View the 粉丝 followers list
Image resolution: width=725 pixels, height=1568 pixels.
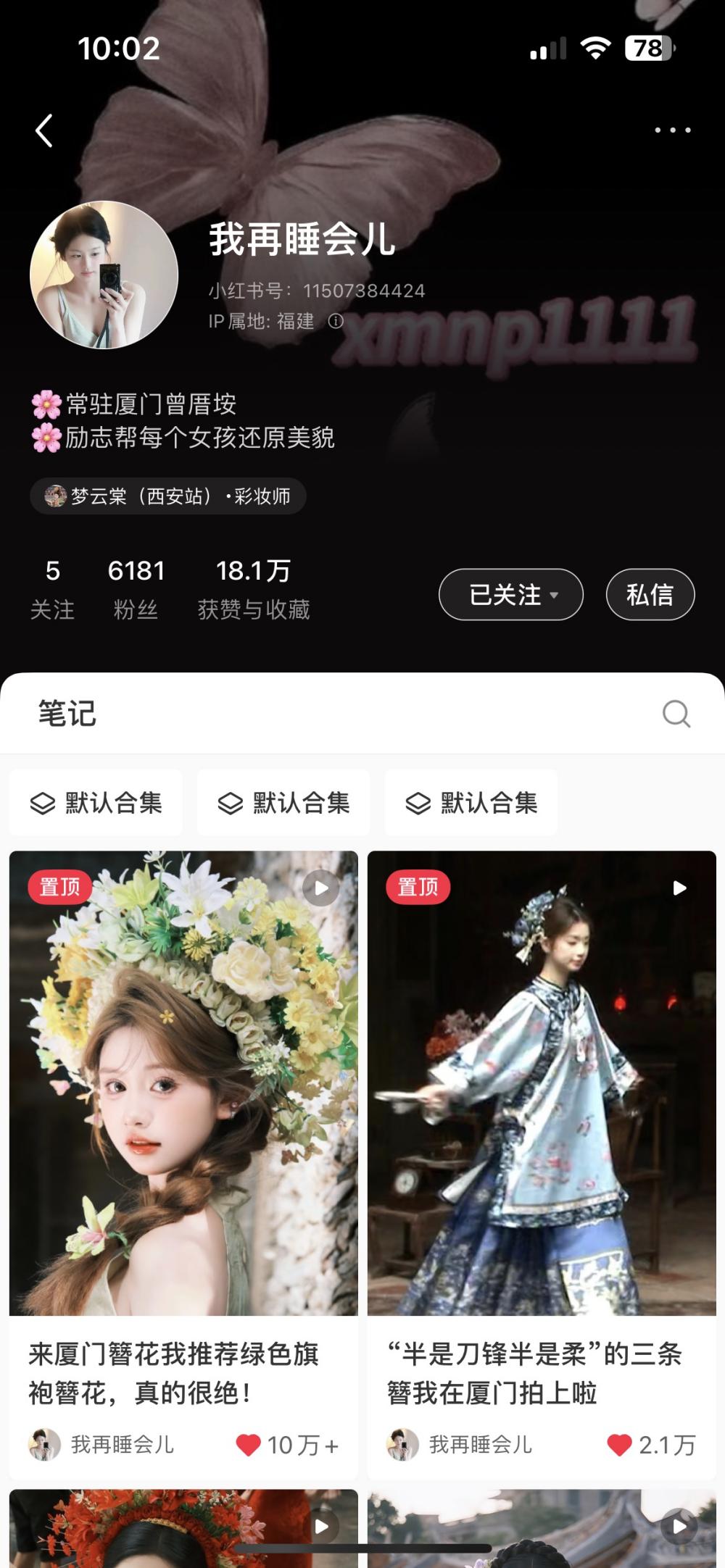[x=136, y=589]
